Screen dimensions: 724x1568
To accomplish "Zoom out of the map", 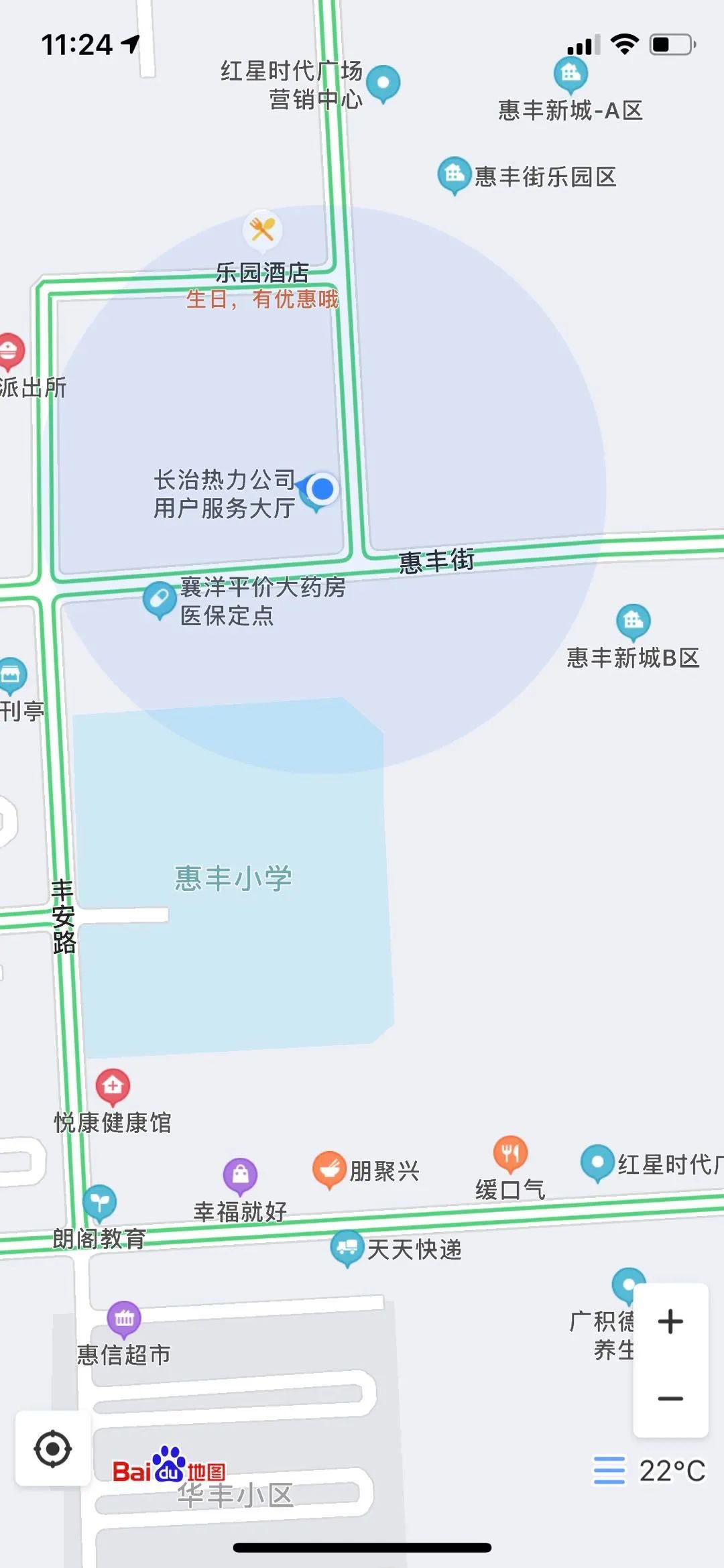I will [670, 1398].
